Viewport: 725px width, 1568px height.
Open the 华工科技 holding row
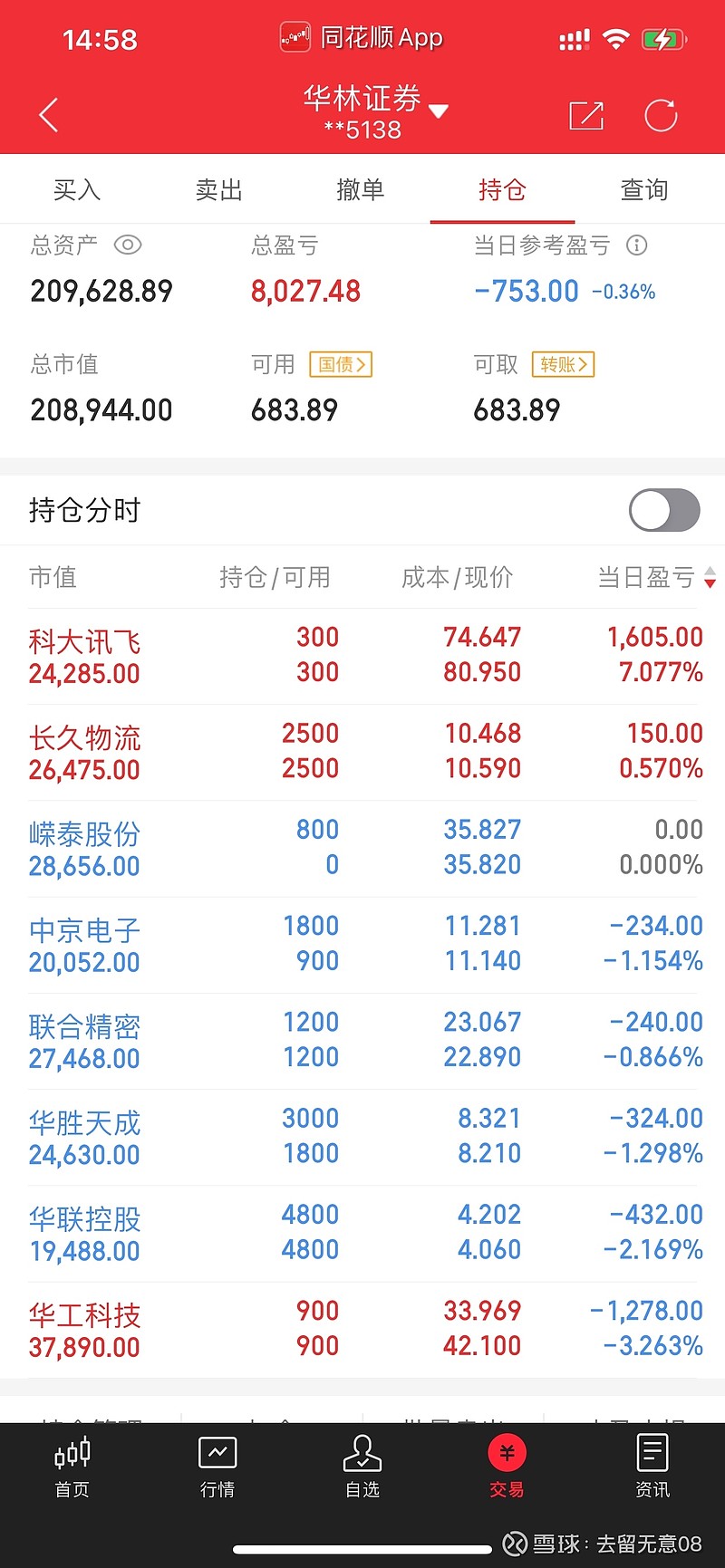(x=362, y=1330)
